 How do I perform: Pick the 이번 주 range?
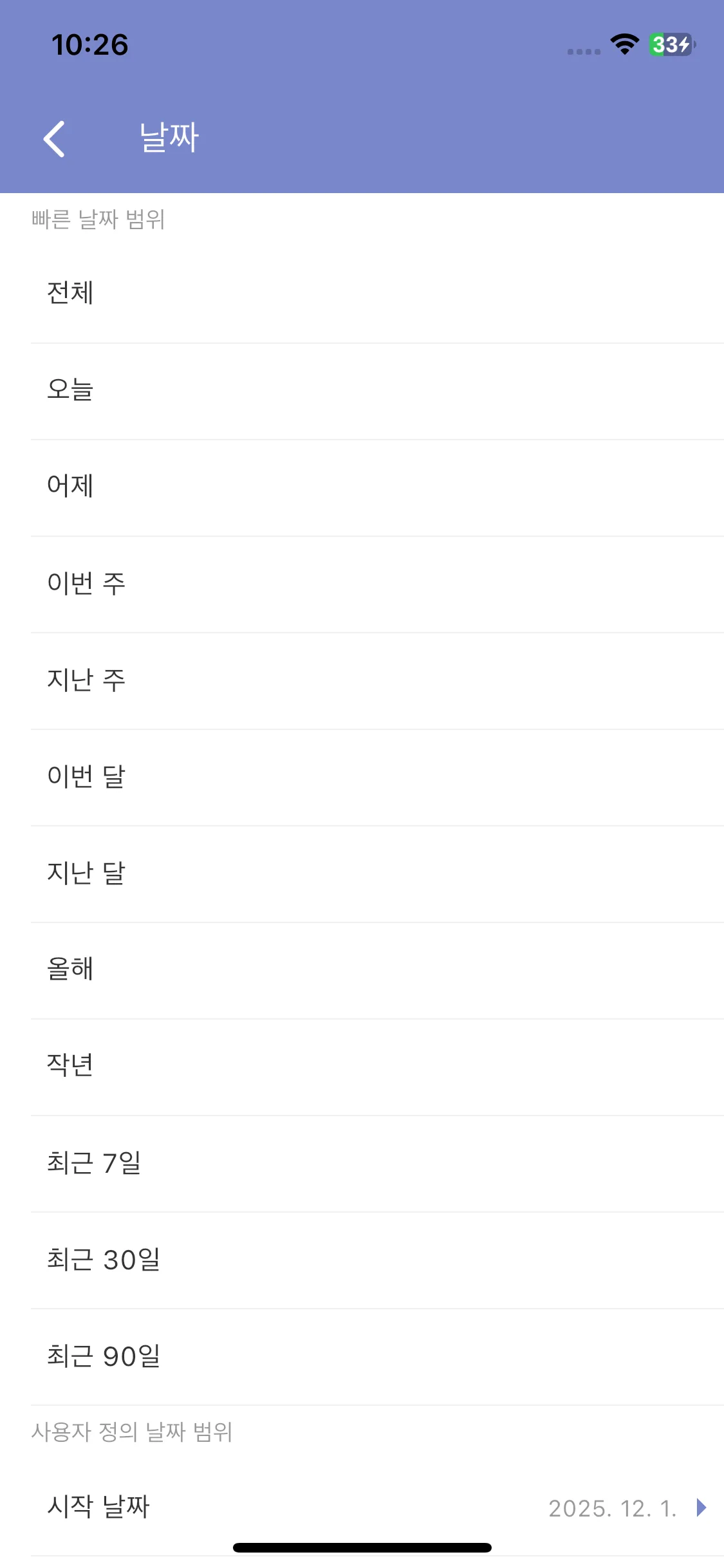(377, 584)
